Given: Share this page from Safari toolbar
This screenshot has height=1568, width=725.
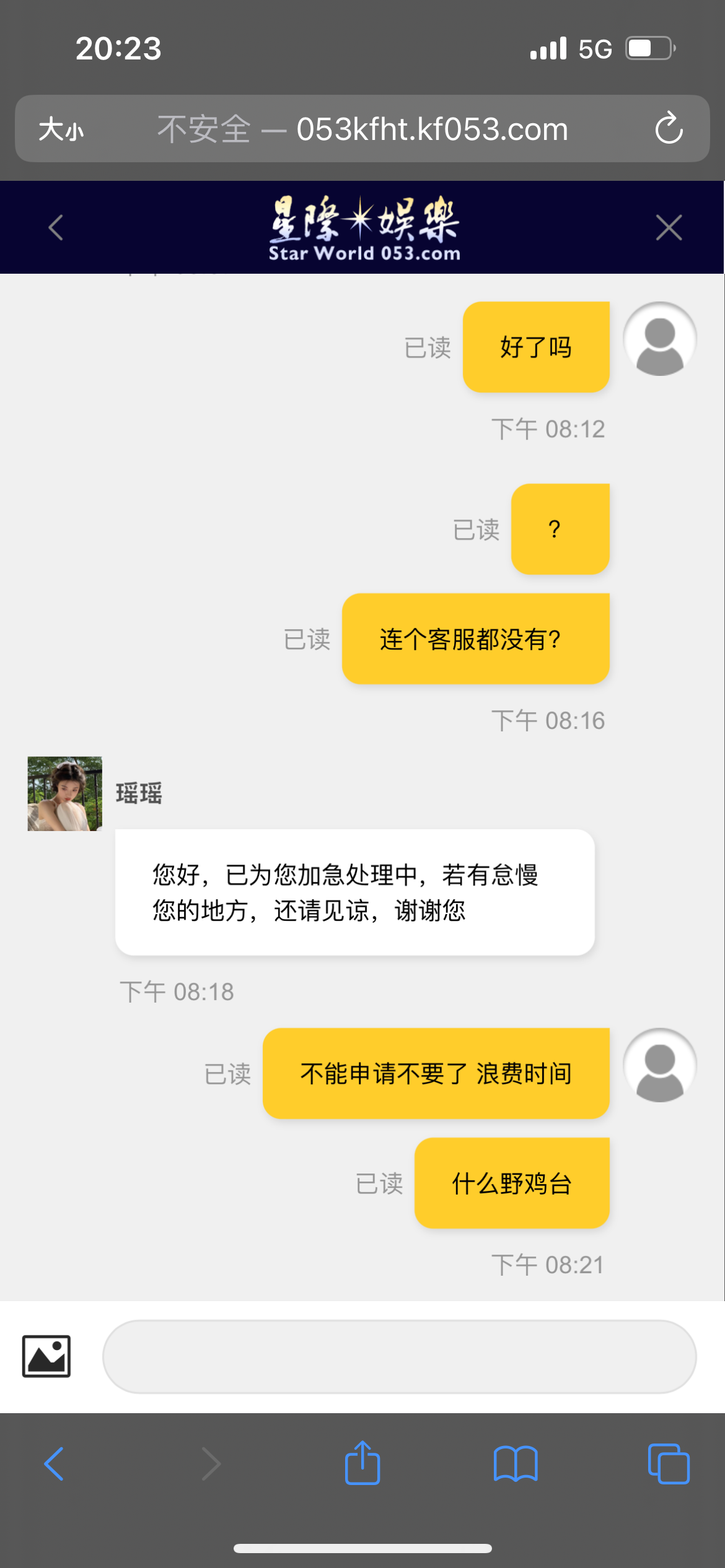Looking at the screenshot, I should pyautogui.click(x=362, y=1463).
